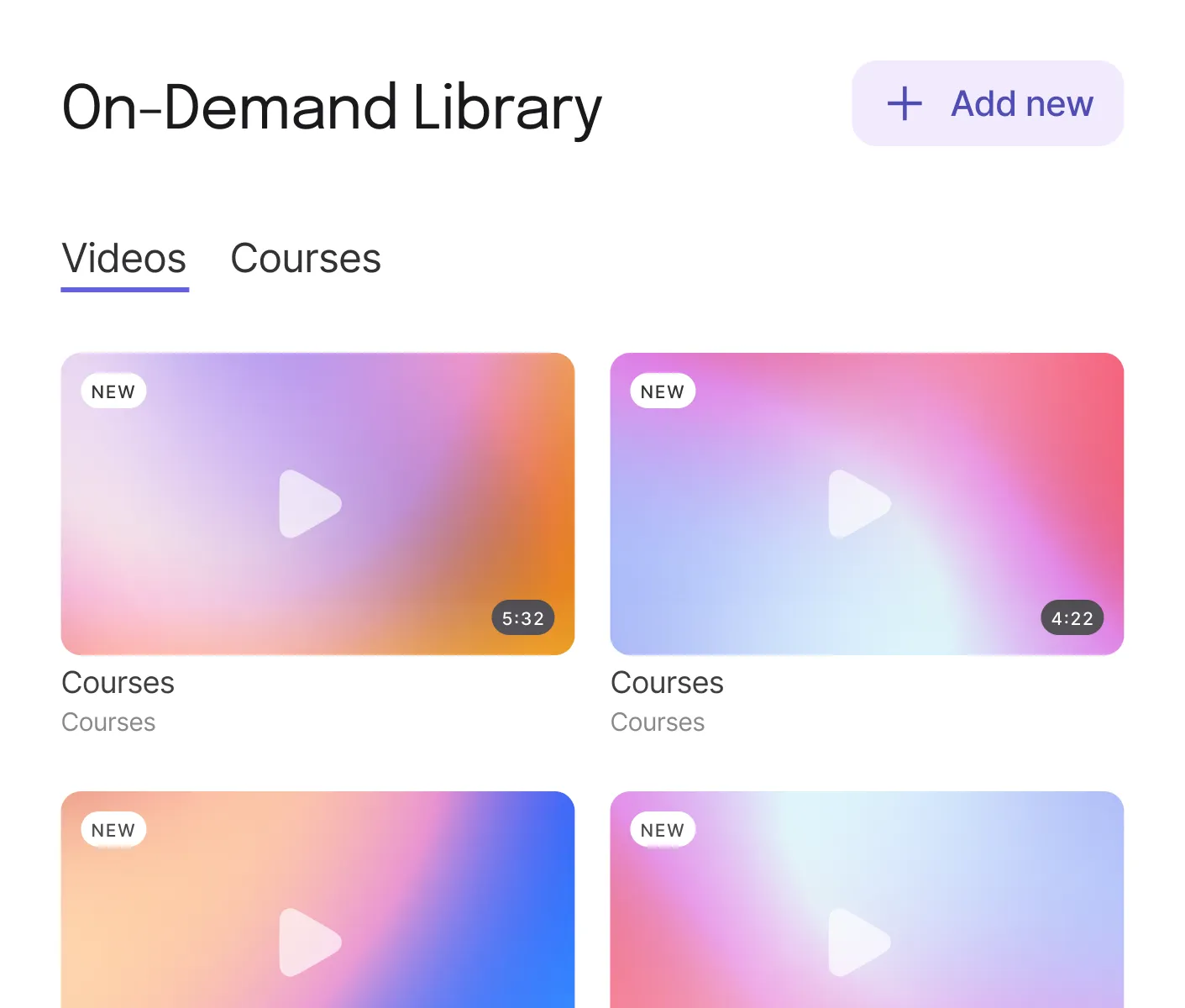The height and width of the screenshot is (1008, 1185).
Task: Switch to the Courses tab
Action: [306, 259]
